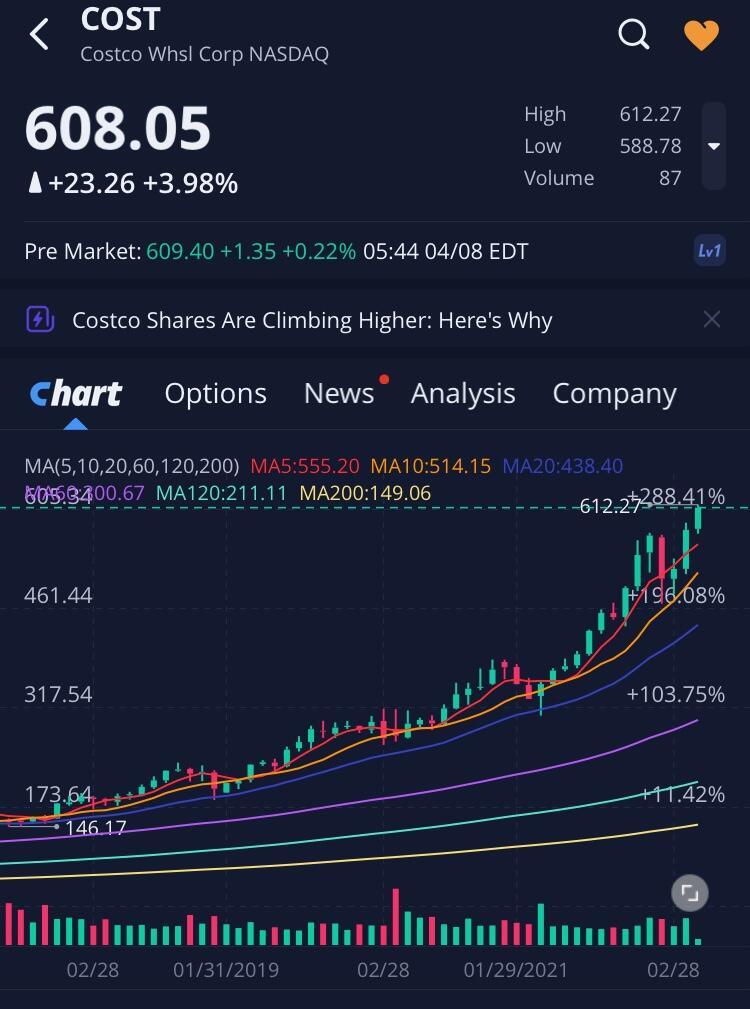Go back using the arrow icon

(x=39, y=34)
